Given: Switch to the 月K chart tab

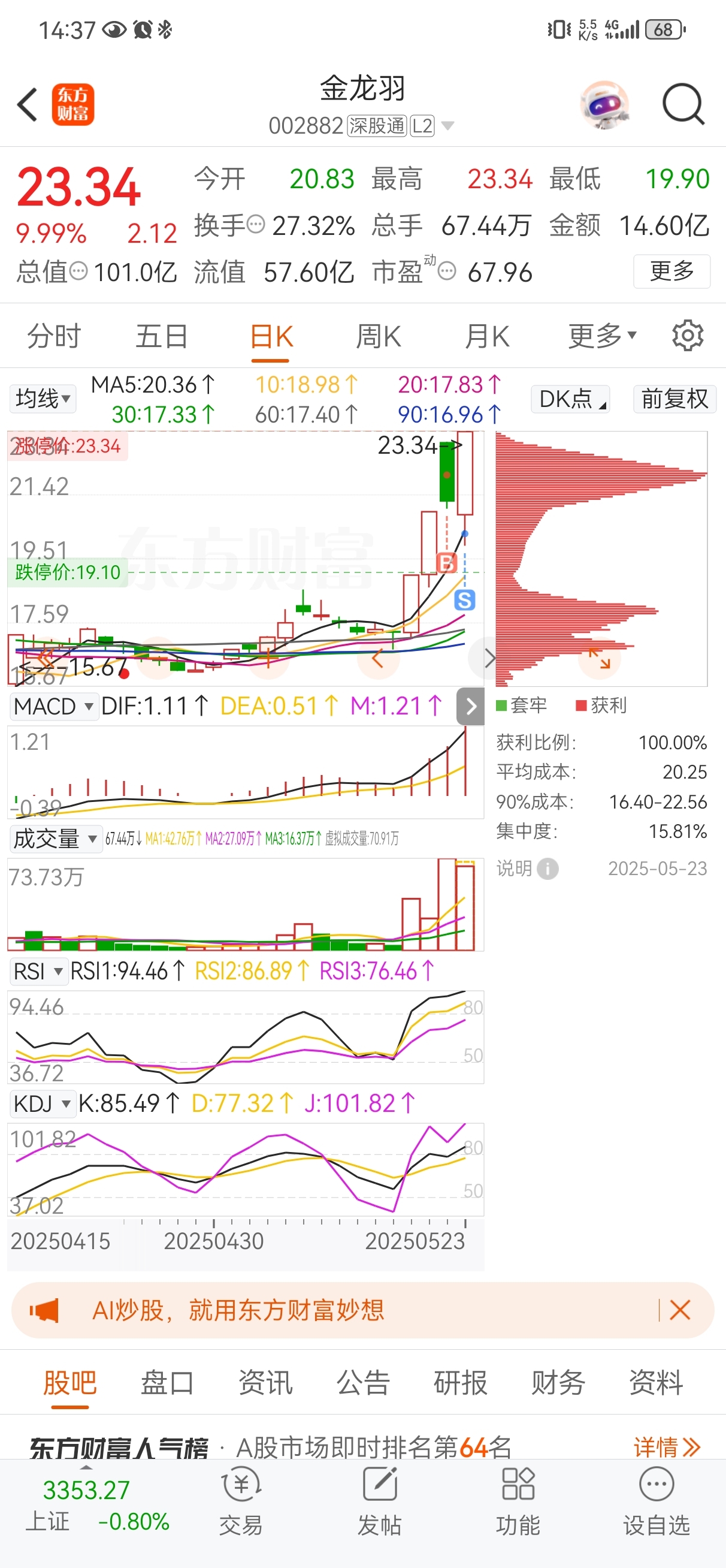Looking at the screenshot, I should 486,336.
